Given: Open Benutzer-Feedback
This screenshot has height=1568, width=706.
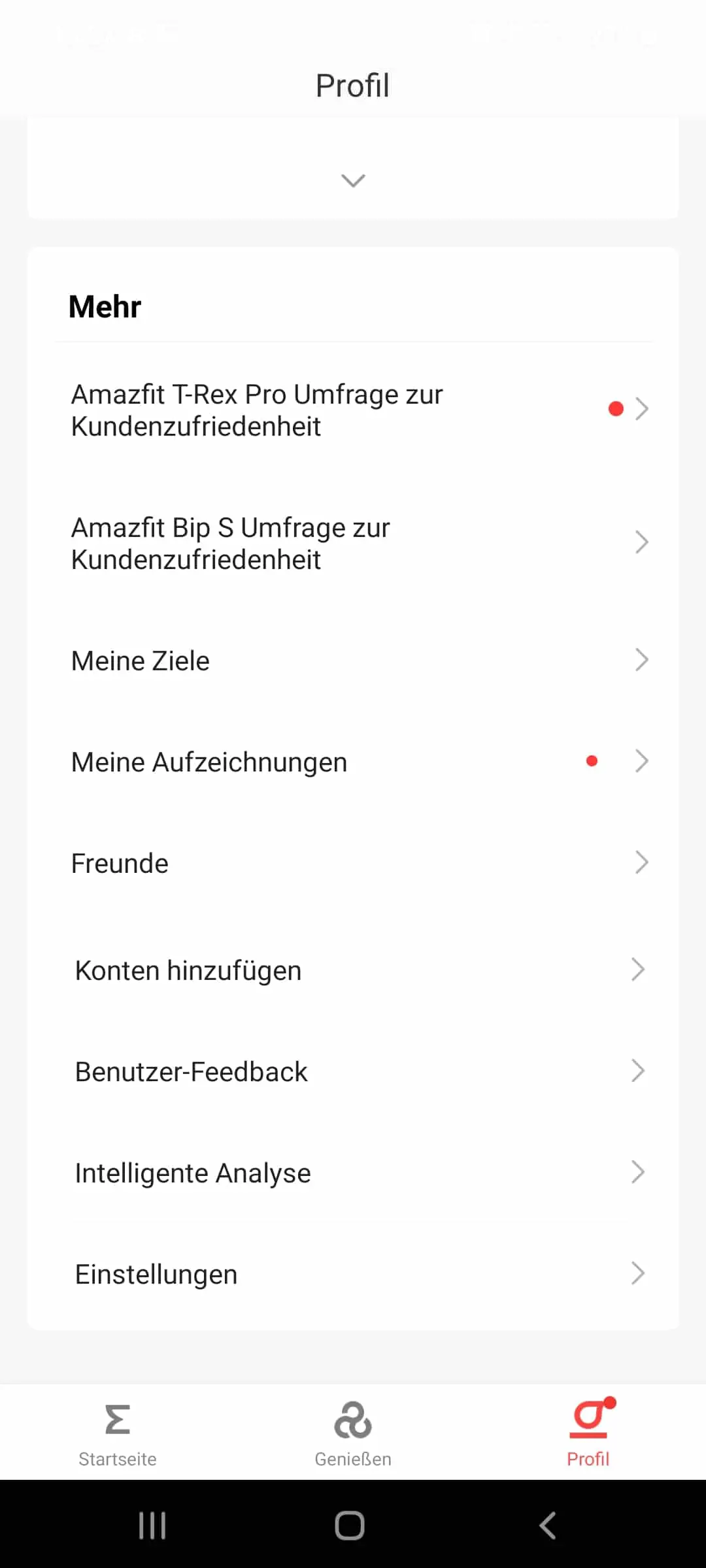Looking at the screenshot, I should tap(353, 1071).
